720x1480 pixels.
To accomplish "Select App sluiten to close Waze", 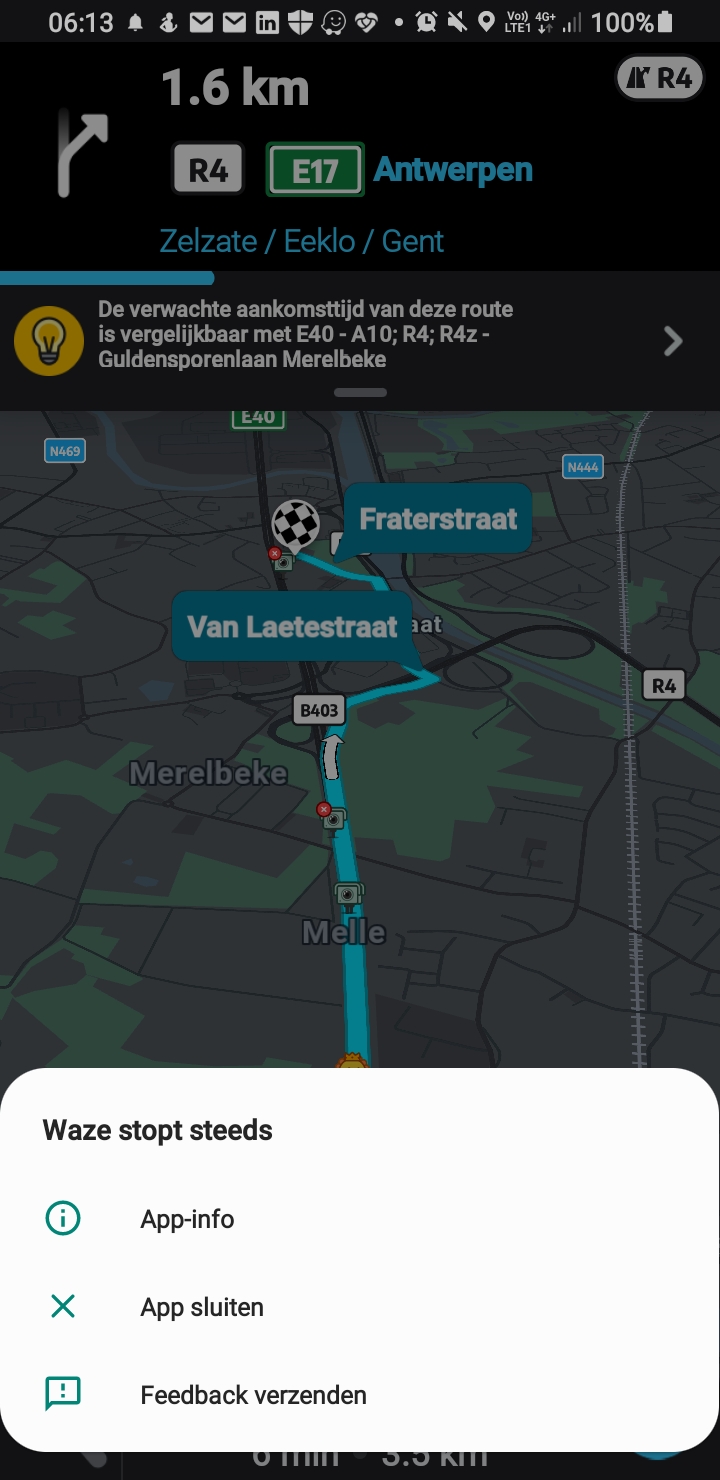I will coord(201,1307).
